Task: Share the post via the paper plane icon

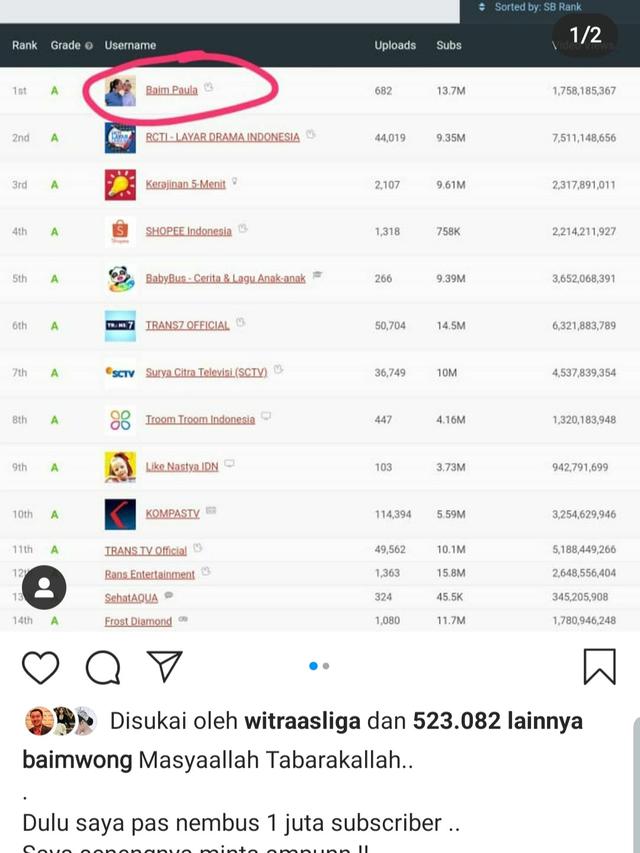Action: click(164, 666)
